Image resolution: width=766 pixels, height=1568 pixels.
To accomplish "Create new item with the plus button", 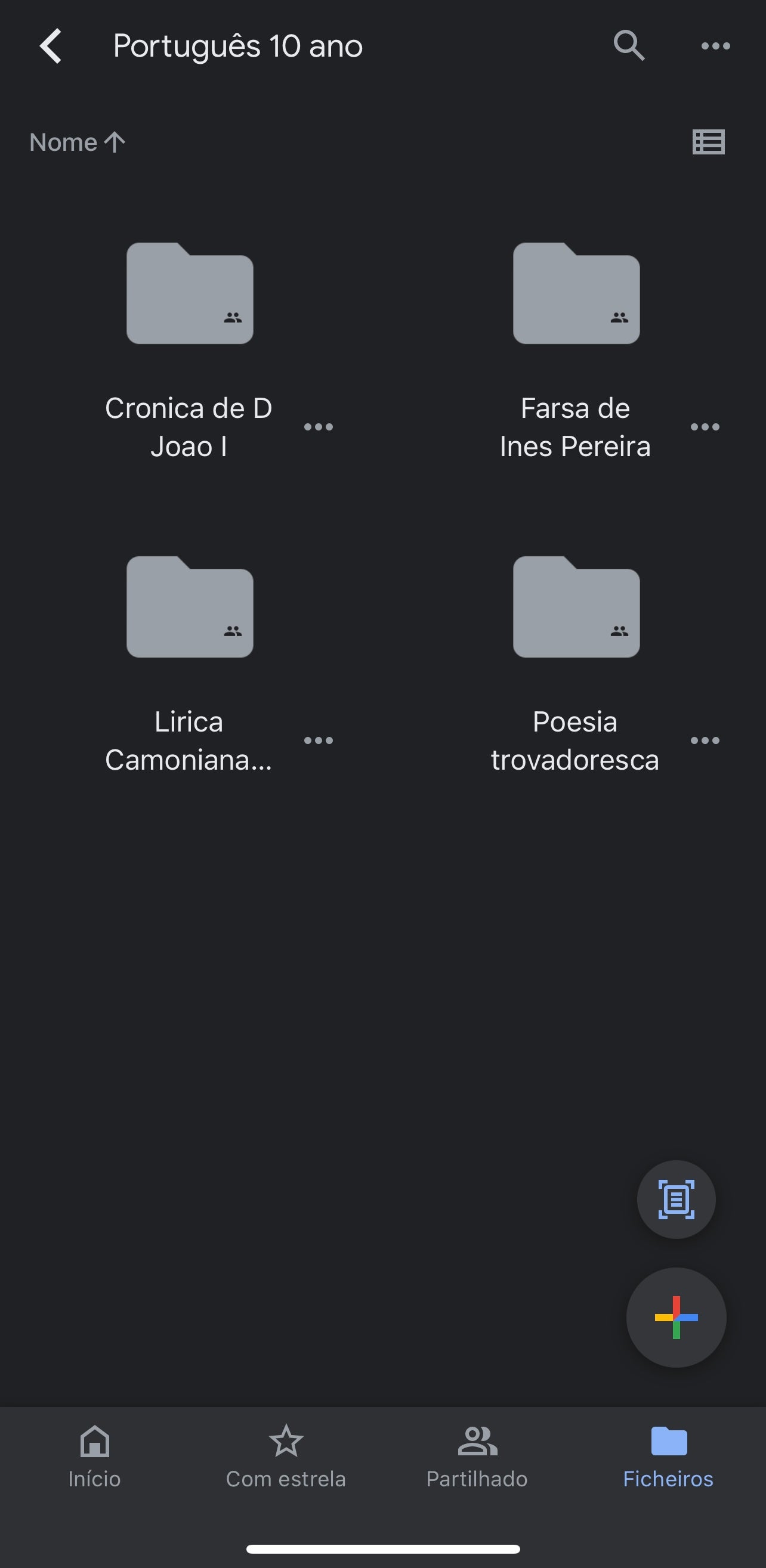I will pos(676,1317).
